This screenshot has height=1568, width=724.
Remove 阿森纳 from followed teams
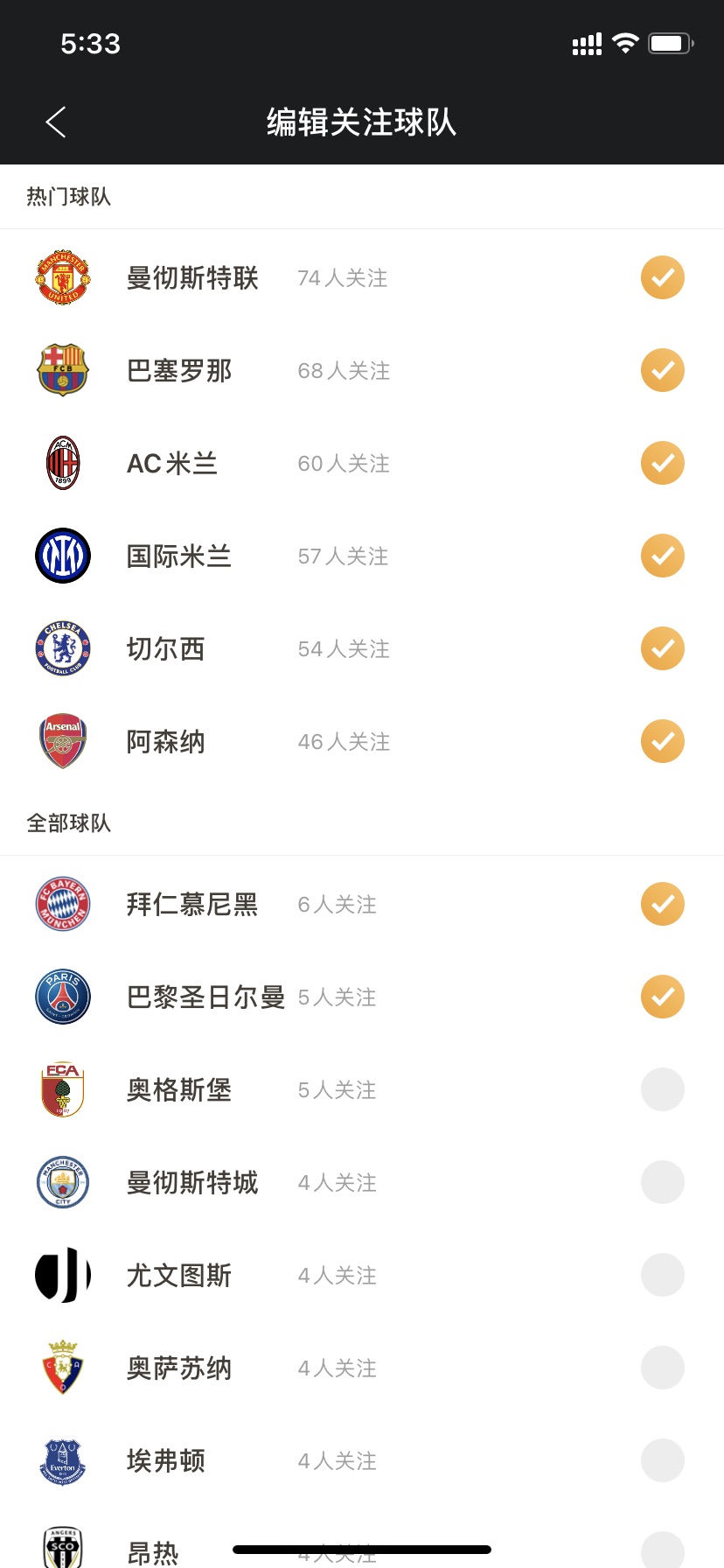click(x=663, y=741)
